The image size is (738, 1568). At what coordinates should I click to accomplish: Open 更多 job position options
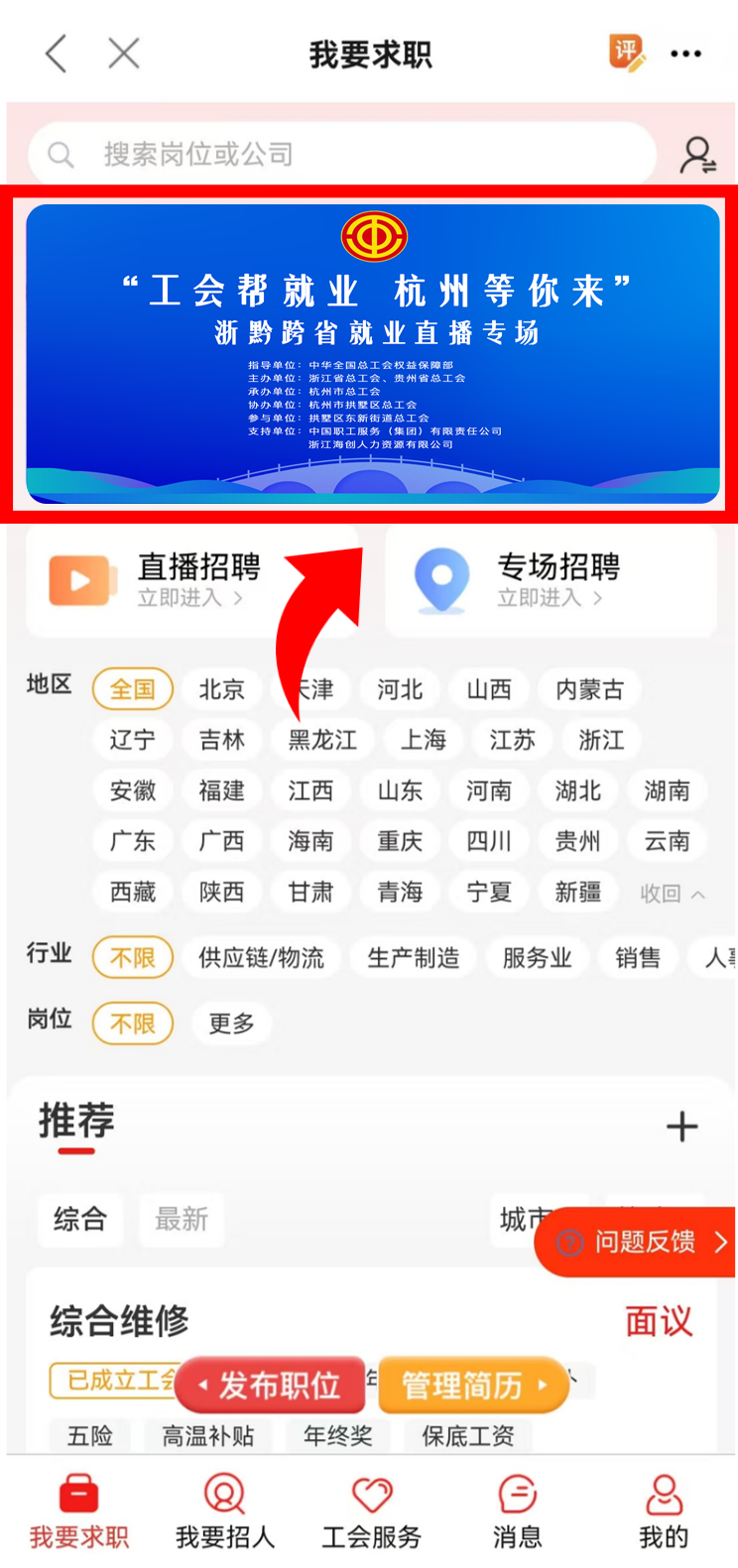pyautogui.click(x=231, y=1024)
